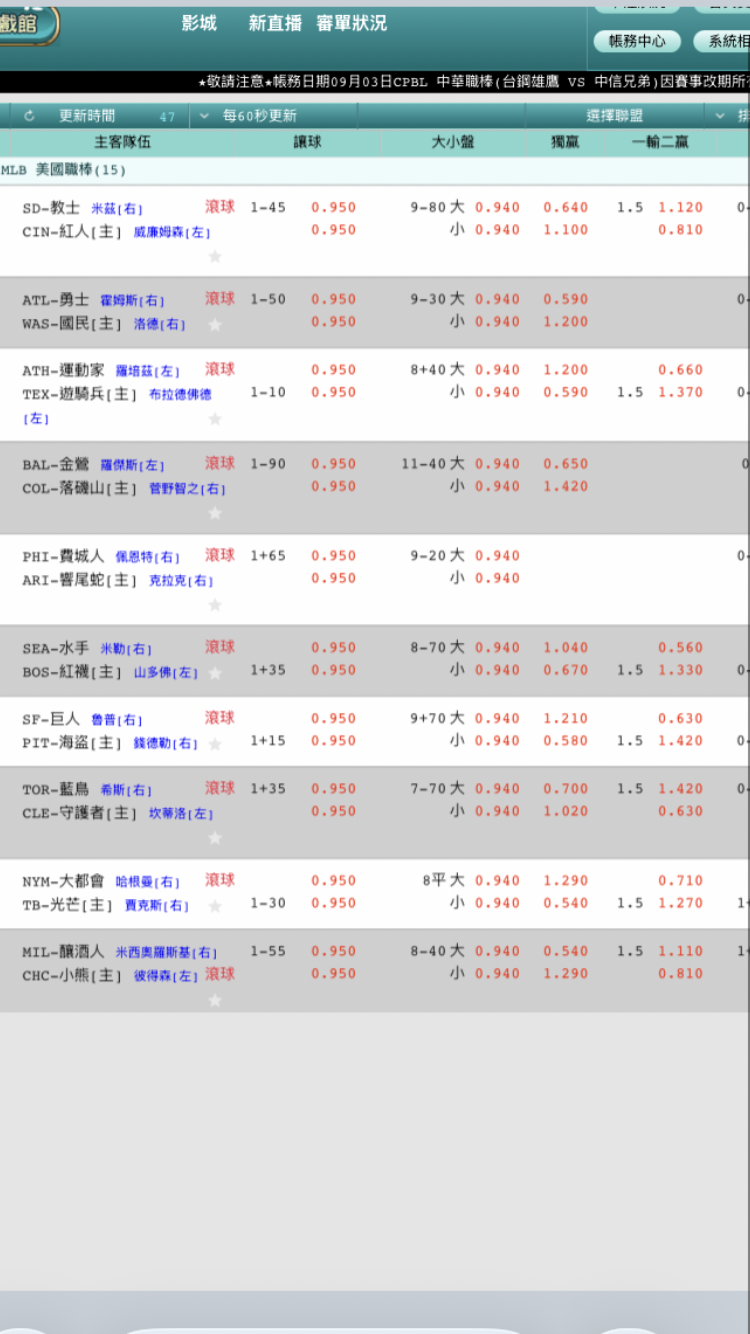750x1334 pixels.
Task: Open the 帳務中心 button
Action: pos(637,41)
